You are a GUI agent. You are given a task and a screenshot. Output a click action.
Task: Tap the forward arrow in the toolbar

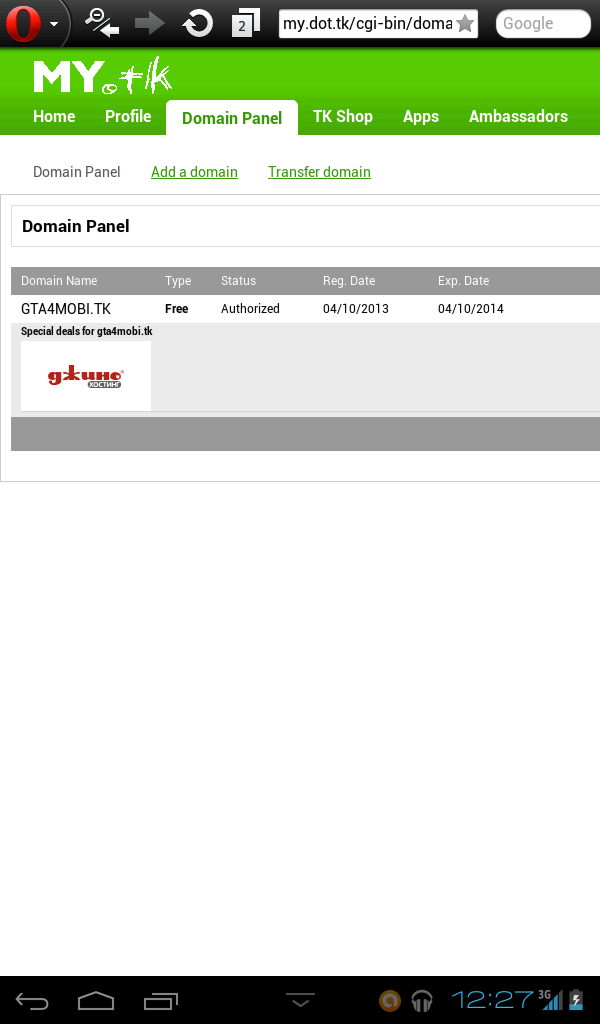(x=150, y=24)
